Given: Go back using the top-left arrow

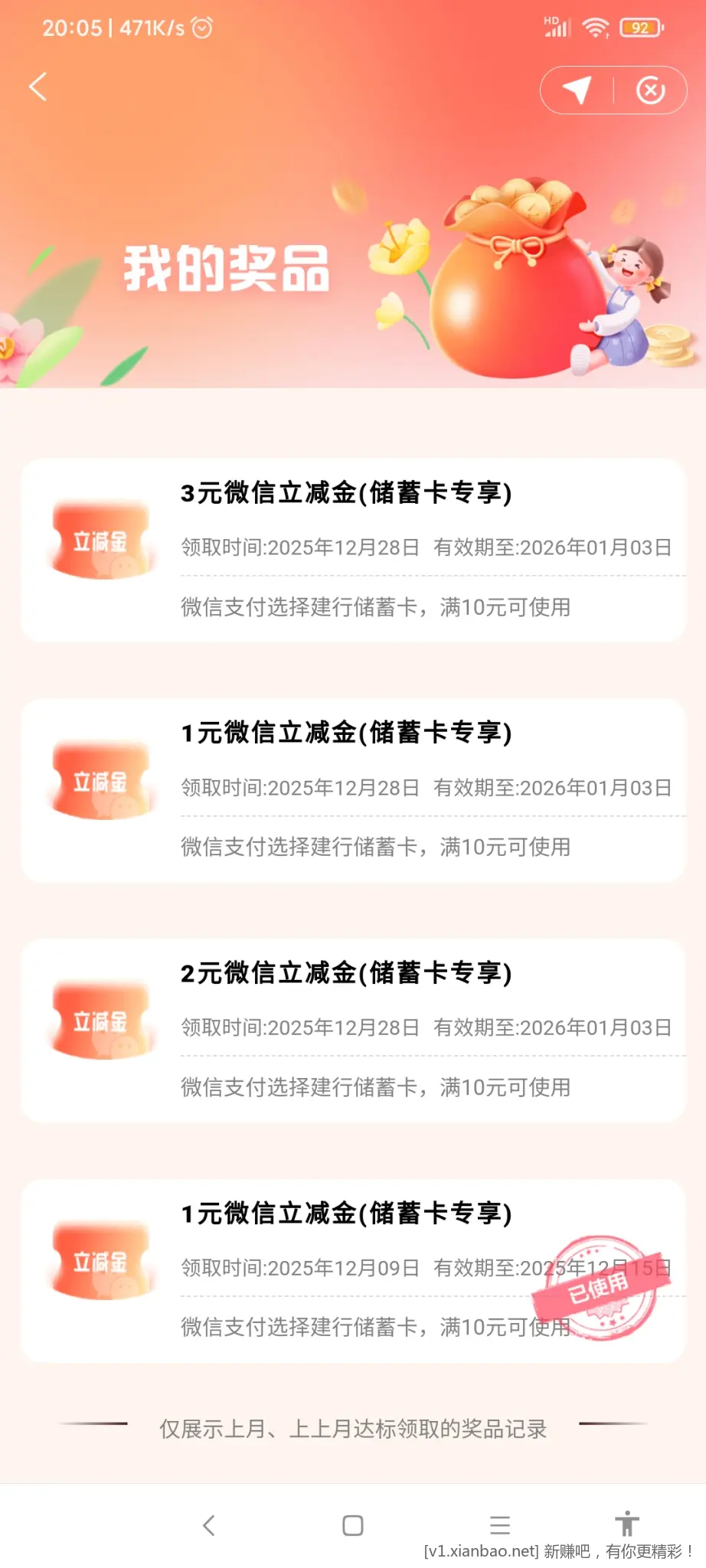Looking at the screenshot, I should pyautogui.click(x=38, y=87).
